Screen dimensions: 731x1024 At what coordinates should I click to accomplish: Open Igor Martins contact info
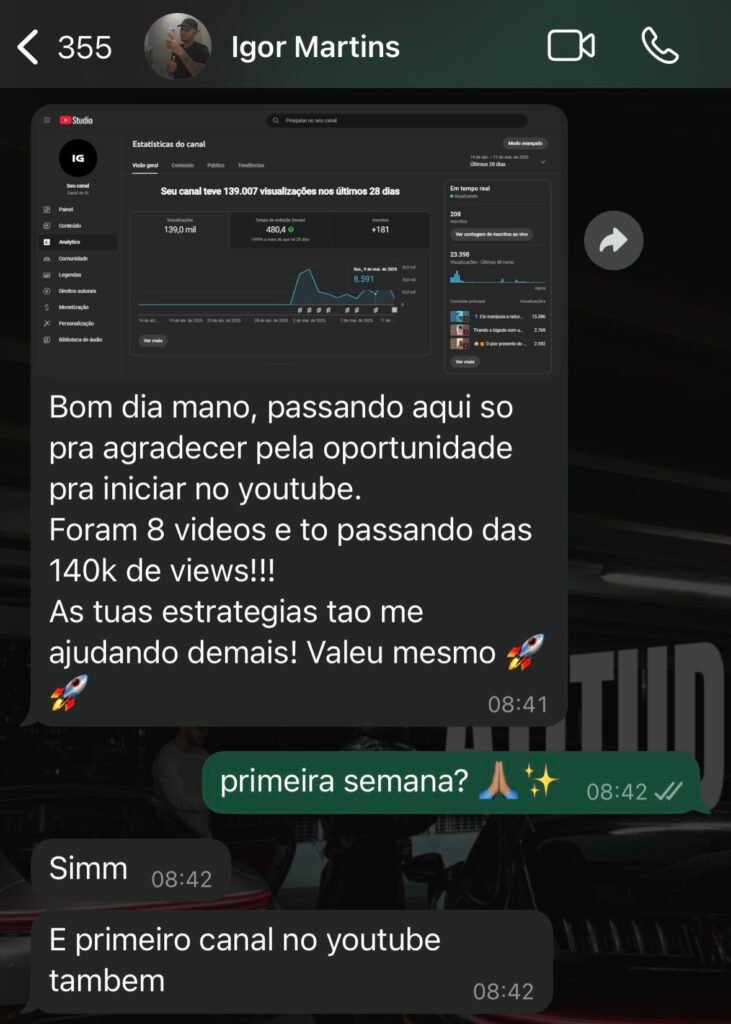pyautogui.click(x=315, y=47)
